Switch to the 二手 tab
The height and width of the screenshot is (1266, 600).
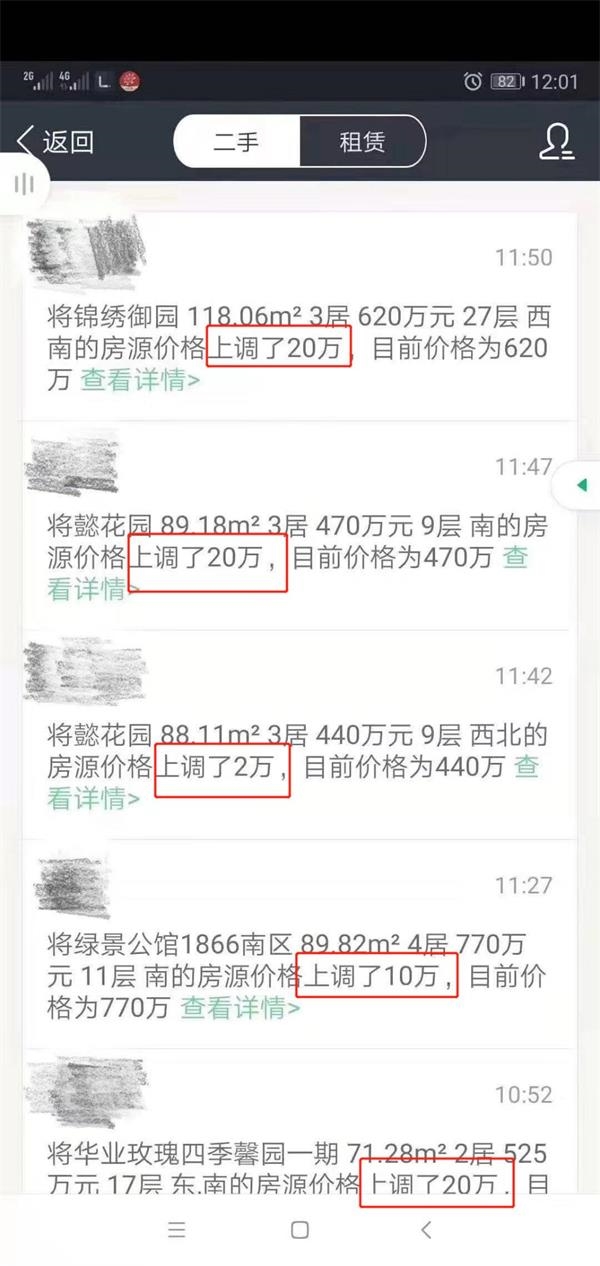click(236, 141)
